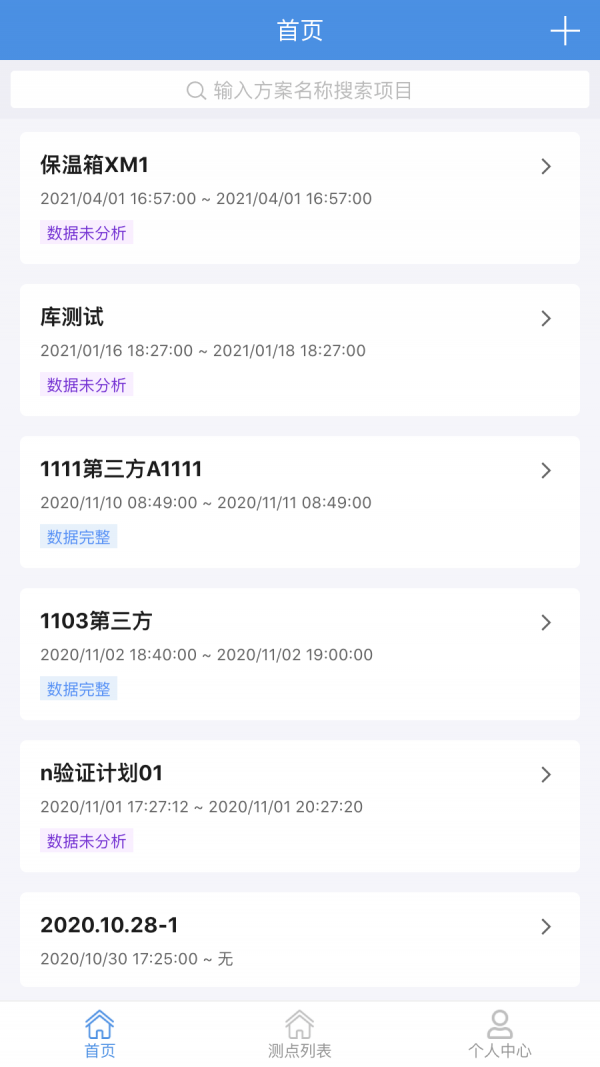Screen dimensions: 600x1067
Task: Go to the 个人中心 tab
Action: [x=499, y=1034]
